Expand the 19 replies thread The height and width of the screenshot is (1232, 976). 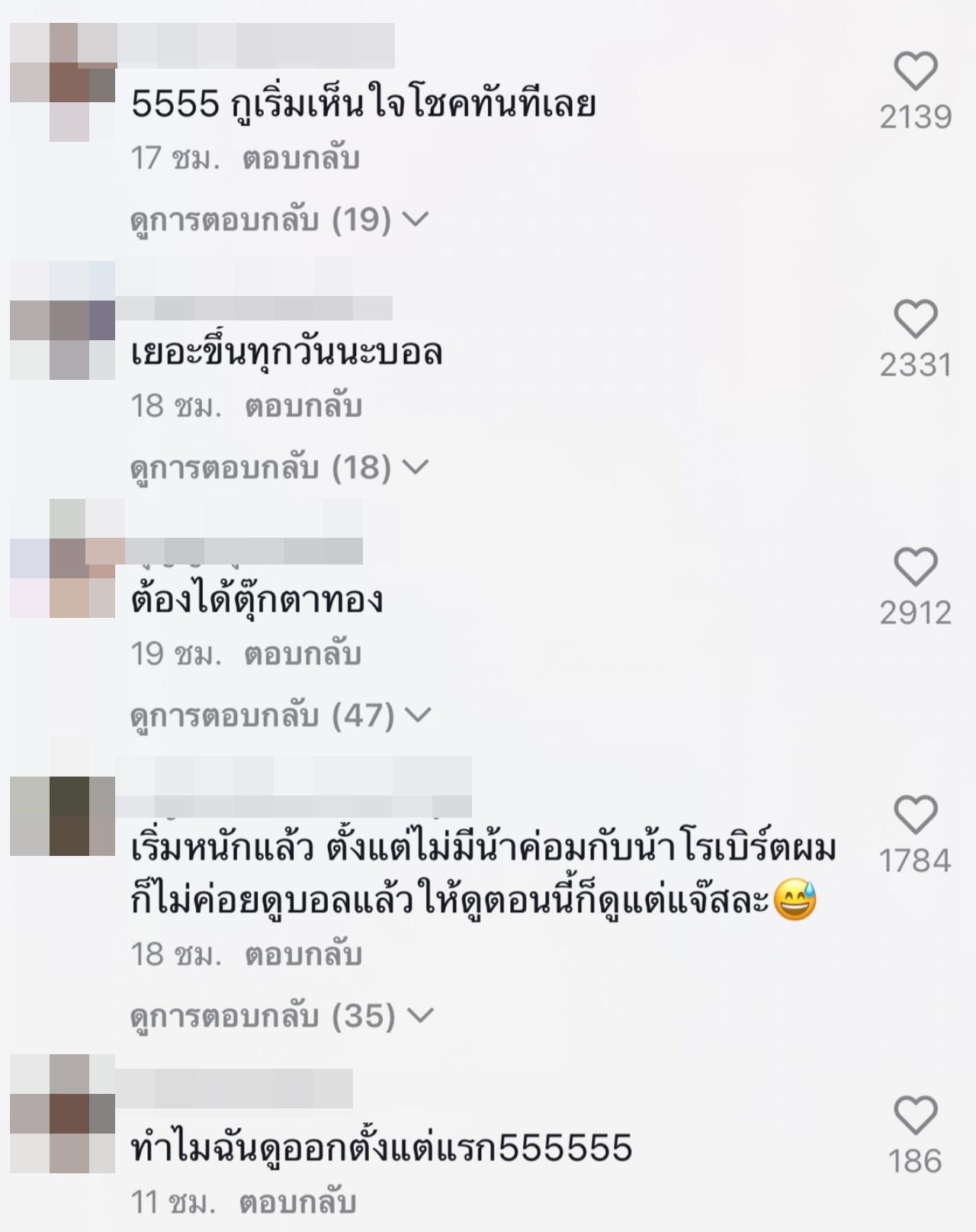coord(279,220)
